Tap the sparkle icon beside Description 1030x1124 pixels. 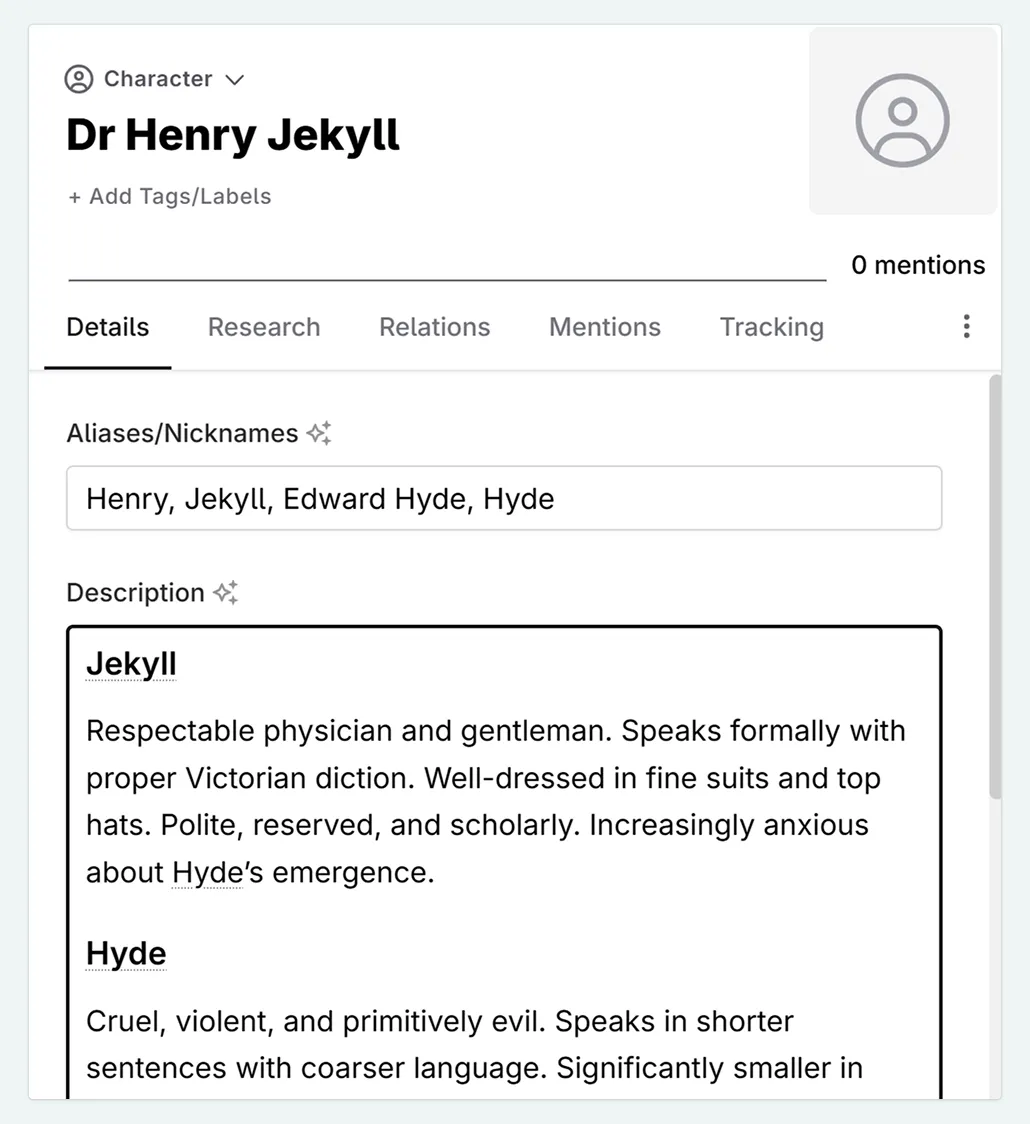pyautogui.click(x=226, y=592)
